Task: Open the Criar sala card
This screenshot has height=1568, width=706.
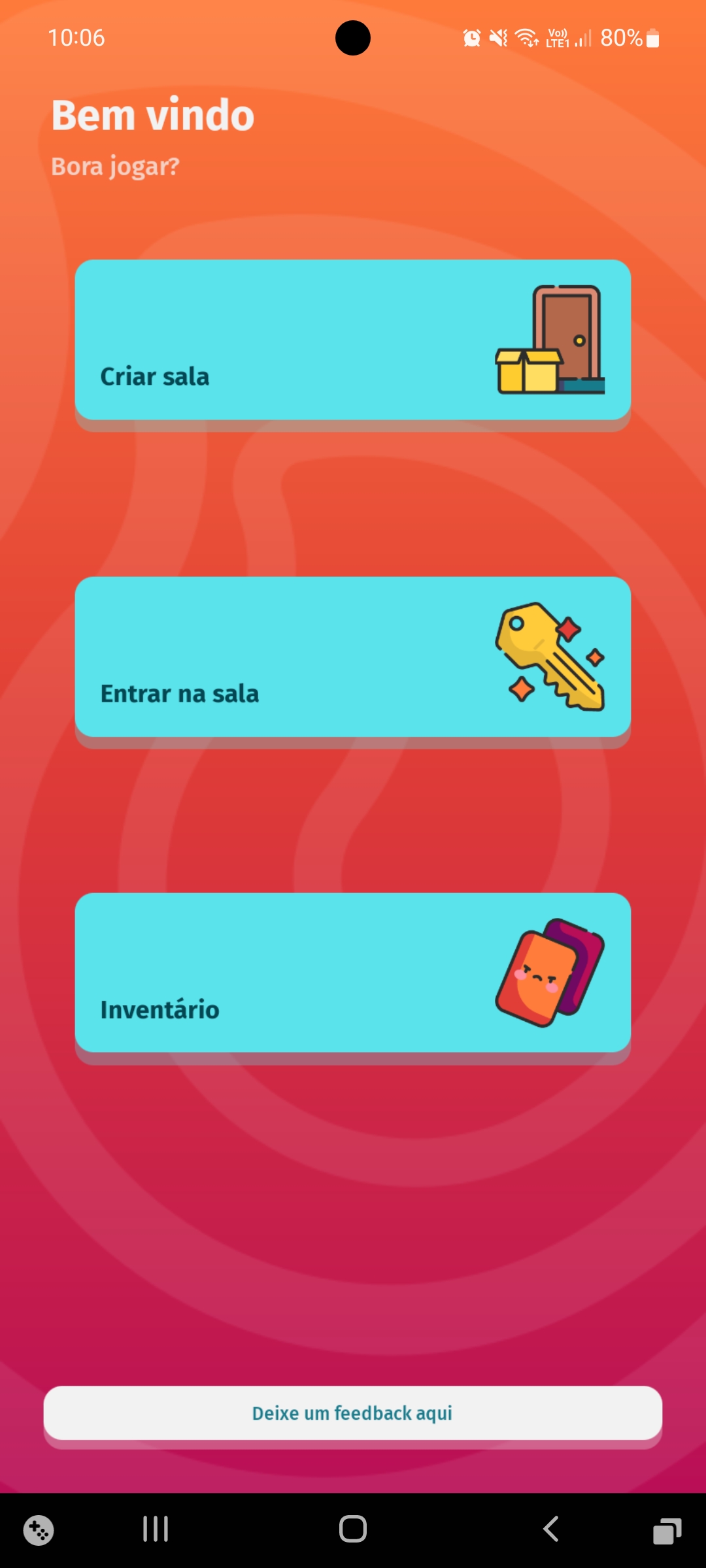Action: (x=353, y=340)
